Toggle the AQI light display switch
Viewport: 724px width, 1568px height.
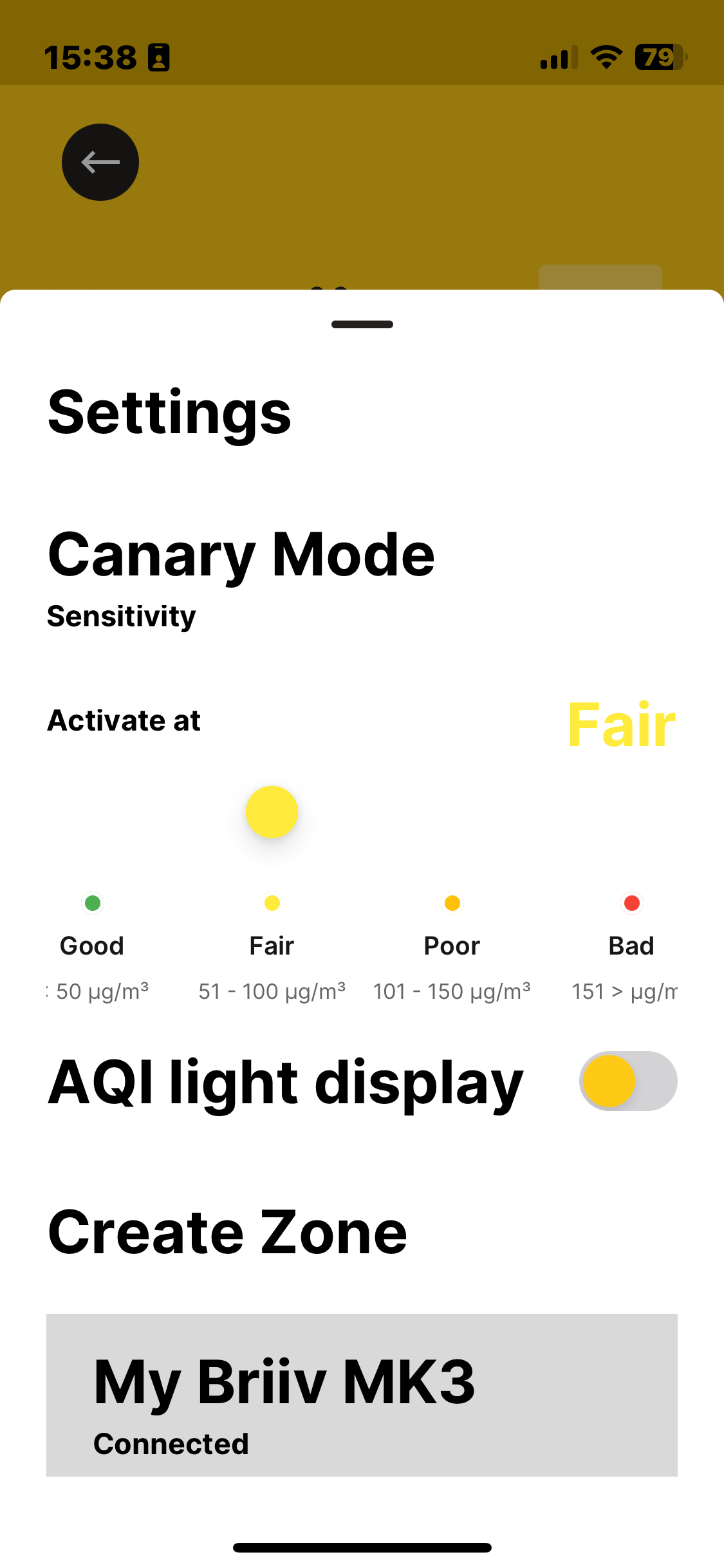click(x=627, y=1081)
